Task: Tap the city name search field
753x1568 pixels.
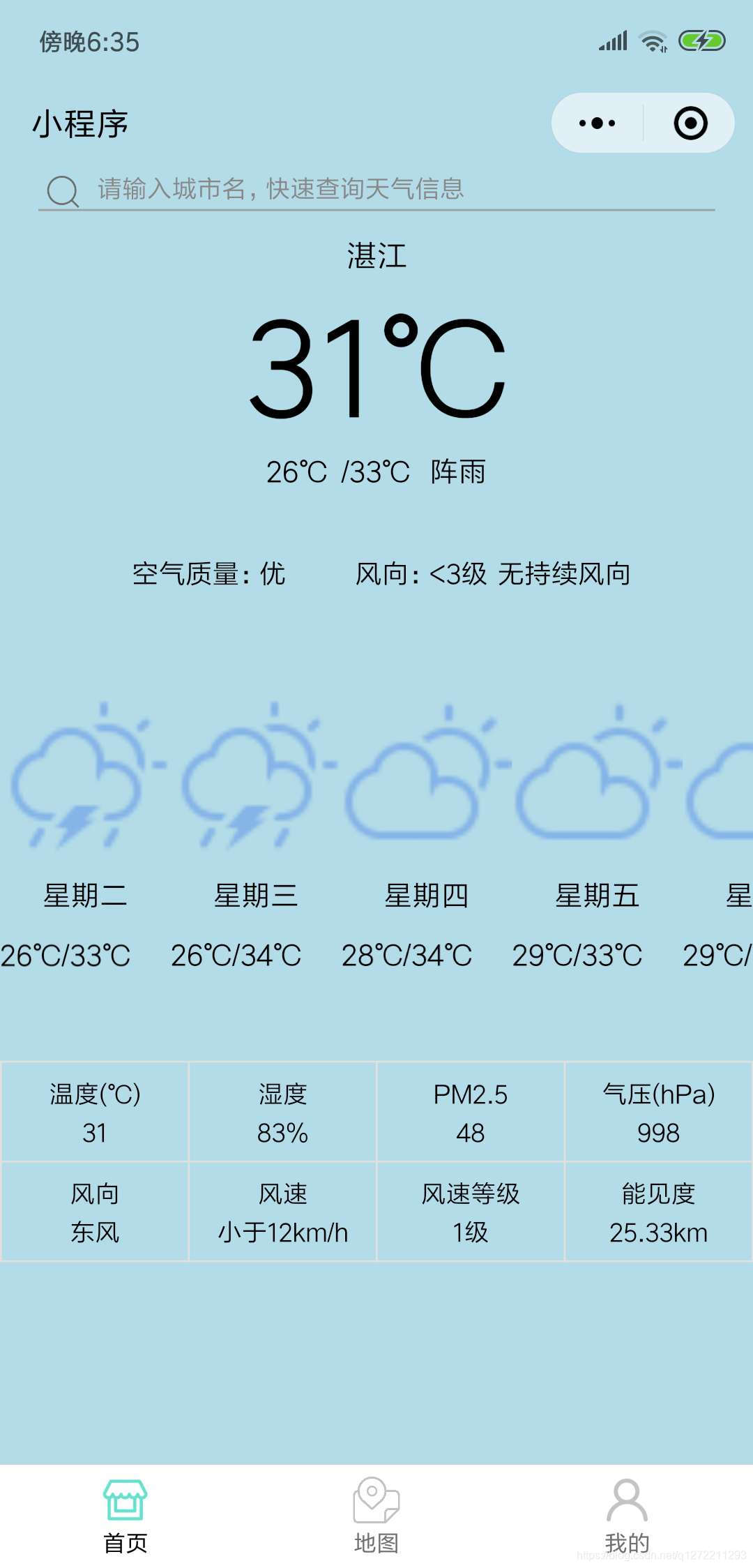Action: pyautogui.click(x=376, y=189)
